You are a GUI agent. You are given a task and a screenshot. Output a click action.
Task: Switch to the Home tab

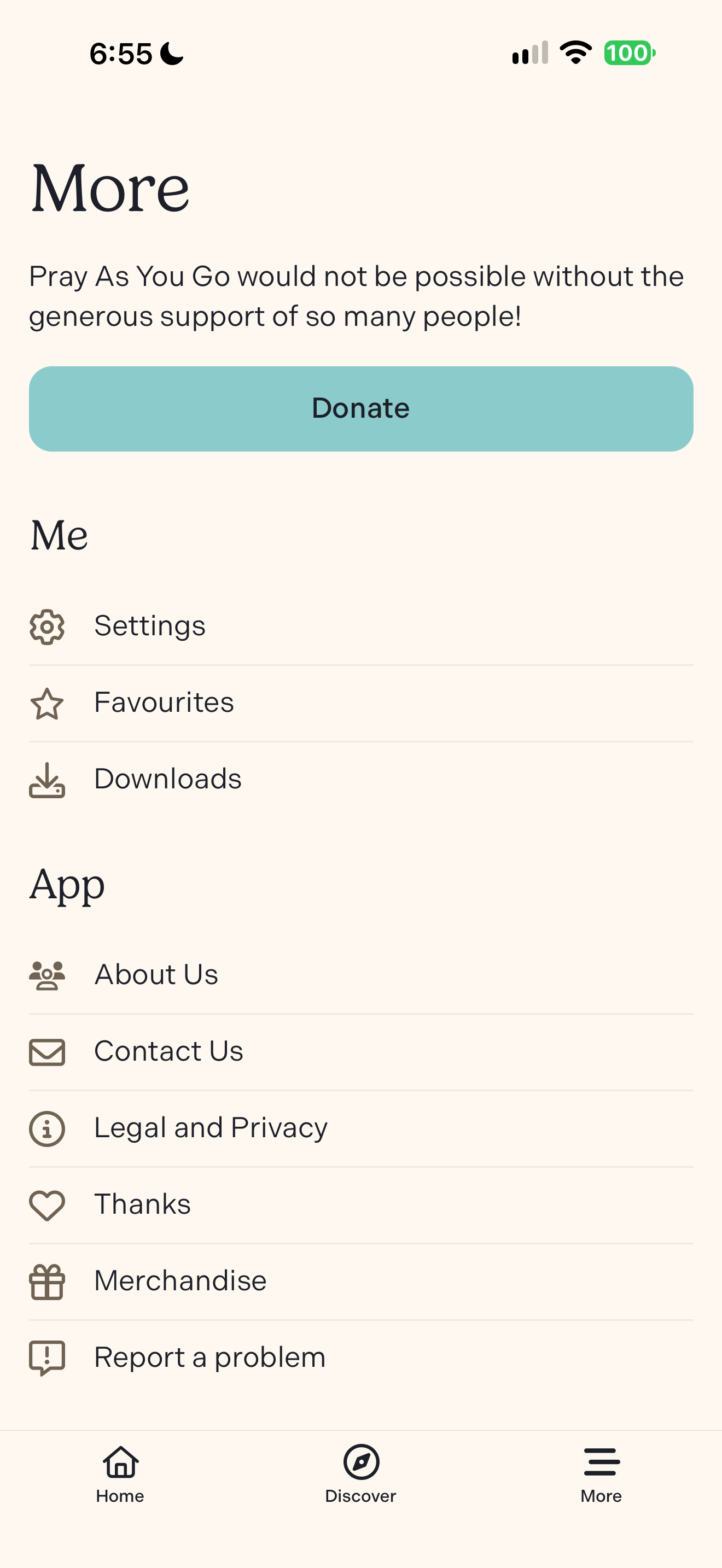pos(120,1475)
